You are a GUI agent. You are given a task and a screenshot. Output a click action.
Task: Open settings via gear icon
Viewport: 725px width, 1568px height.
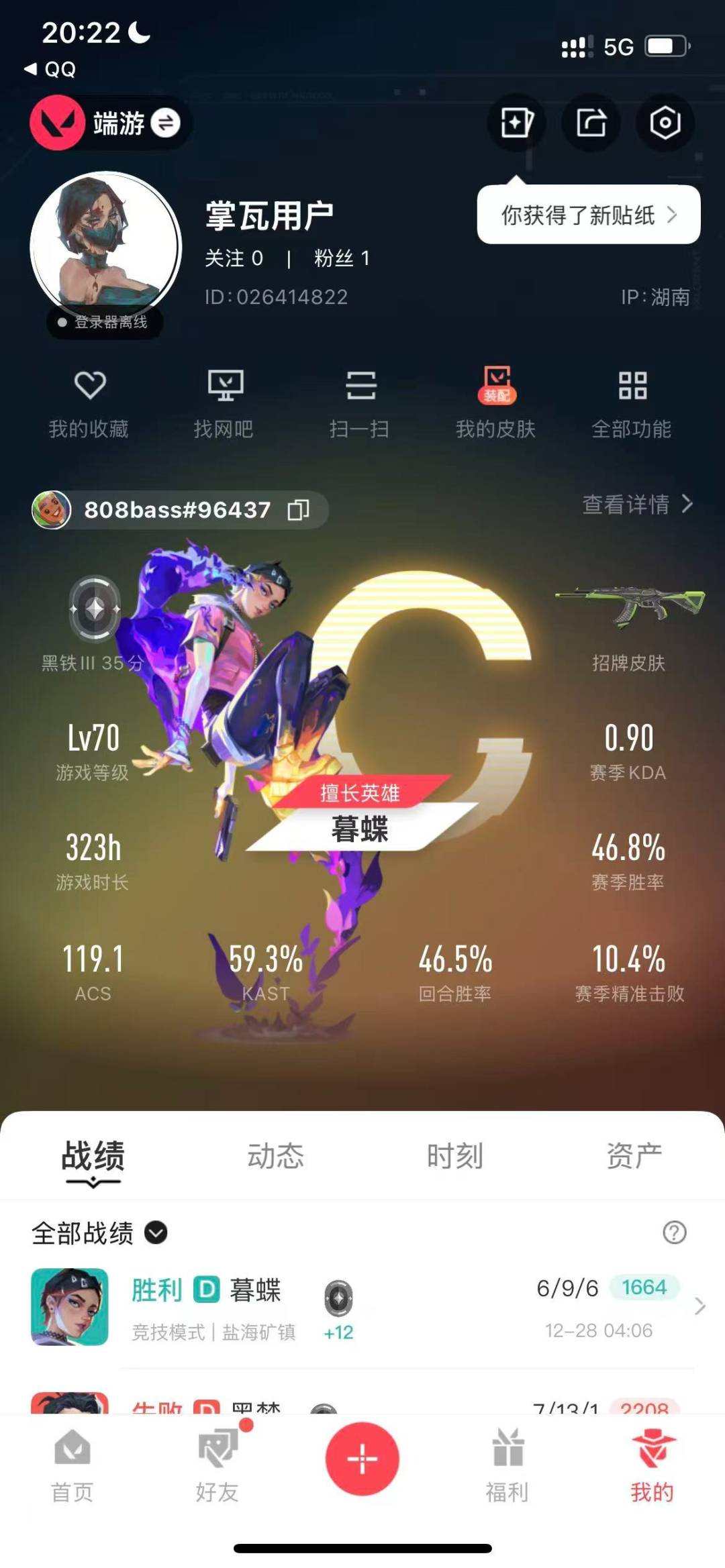pos(663,123)
